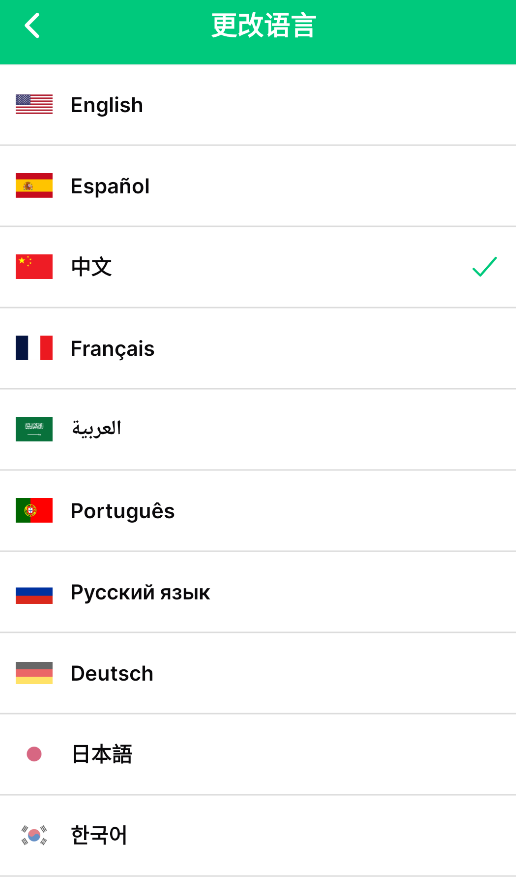Screen dimensions: 516x895
Task: Switch language to 한국어
Action: pos(258,835)
